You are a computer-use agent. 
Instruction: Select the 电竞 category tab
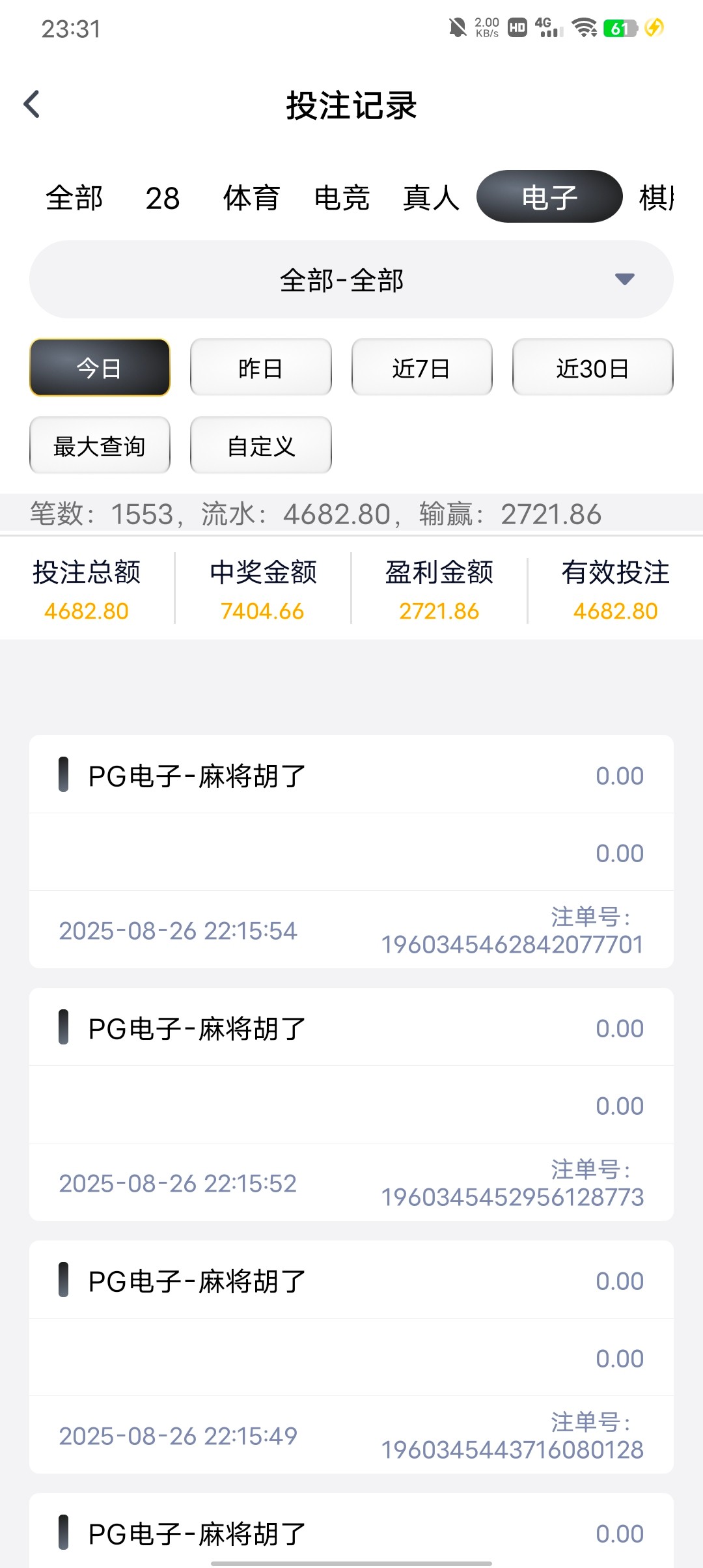[343, 197]
